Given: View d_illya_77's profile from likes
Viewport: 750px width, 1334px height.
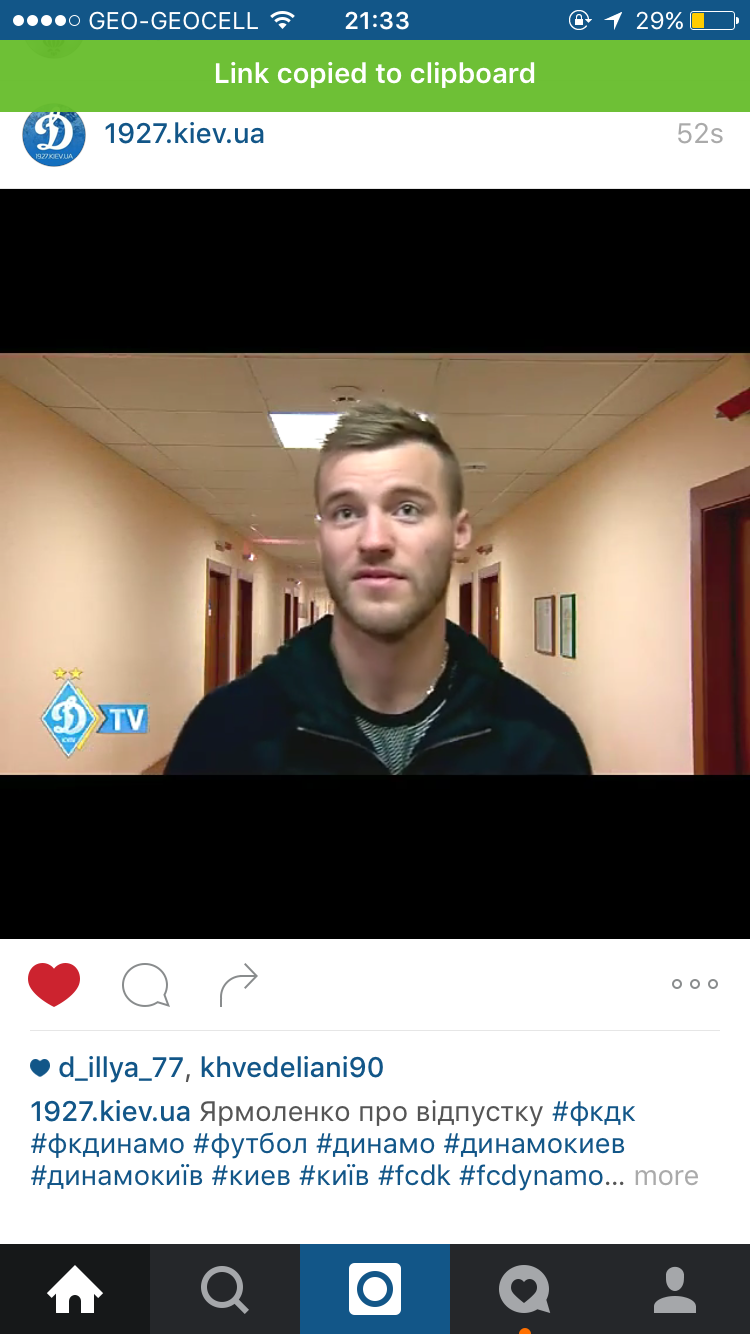Looking at the screenshot, I should click(x=120, y=1068).
